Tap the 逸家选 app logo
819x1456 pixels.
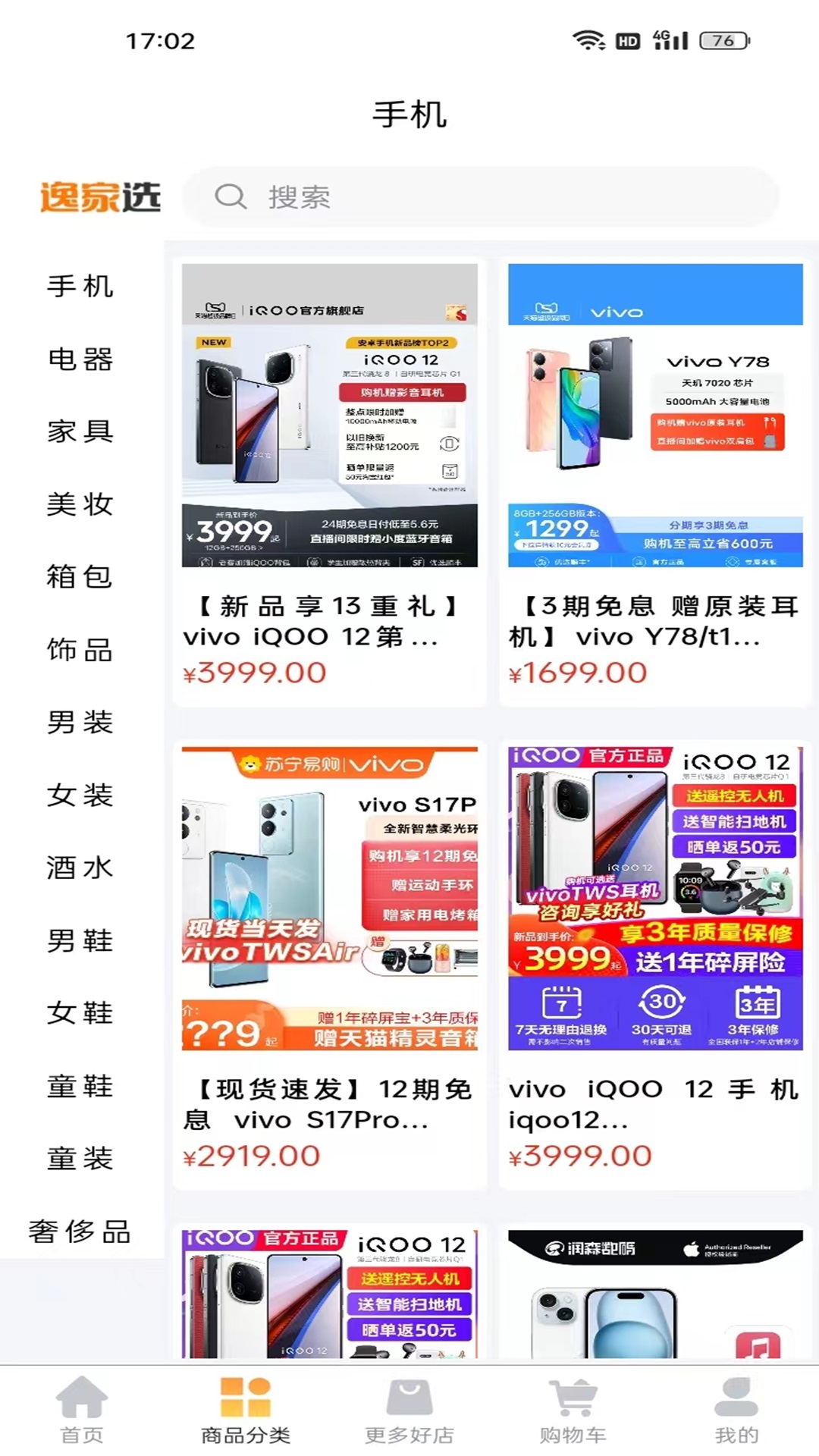(x=101, y=196)
